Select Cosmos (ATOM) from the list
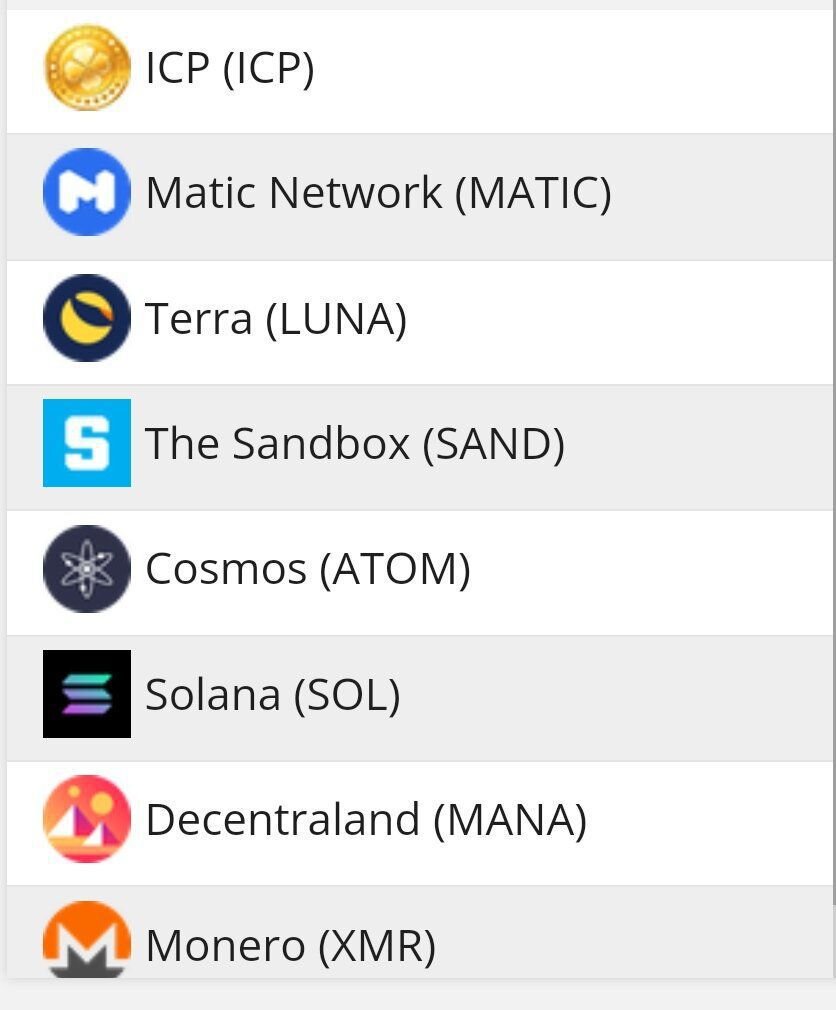This screenshot has height=1010, width=836. tap(308, 569)
